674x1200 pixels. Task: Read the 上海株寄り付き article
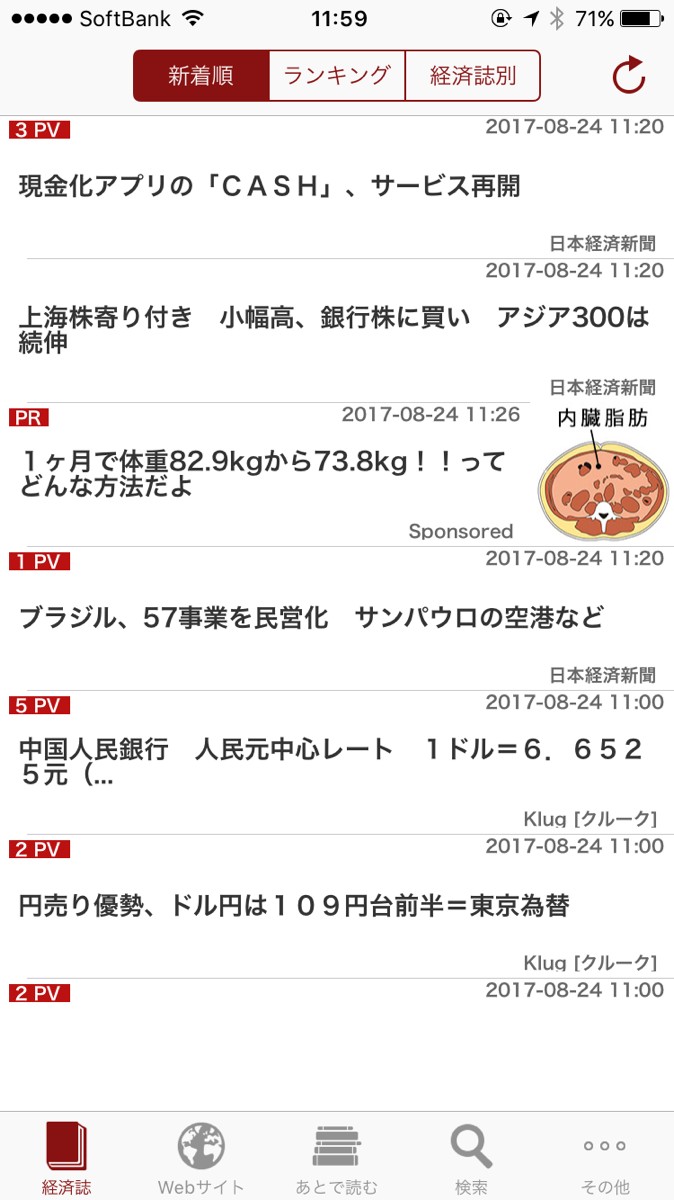click(334, 330)
